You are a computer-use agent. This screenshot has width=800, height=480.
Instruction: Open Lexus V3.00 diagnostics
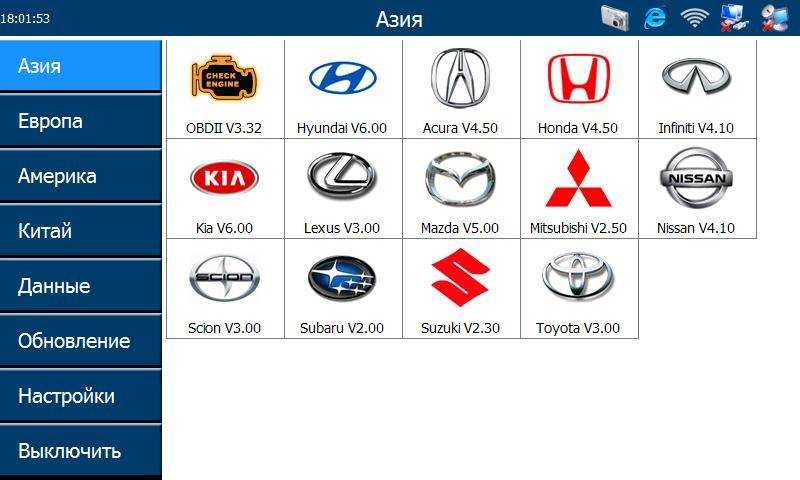click(x=342, y=188)
